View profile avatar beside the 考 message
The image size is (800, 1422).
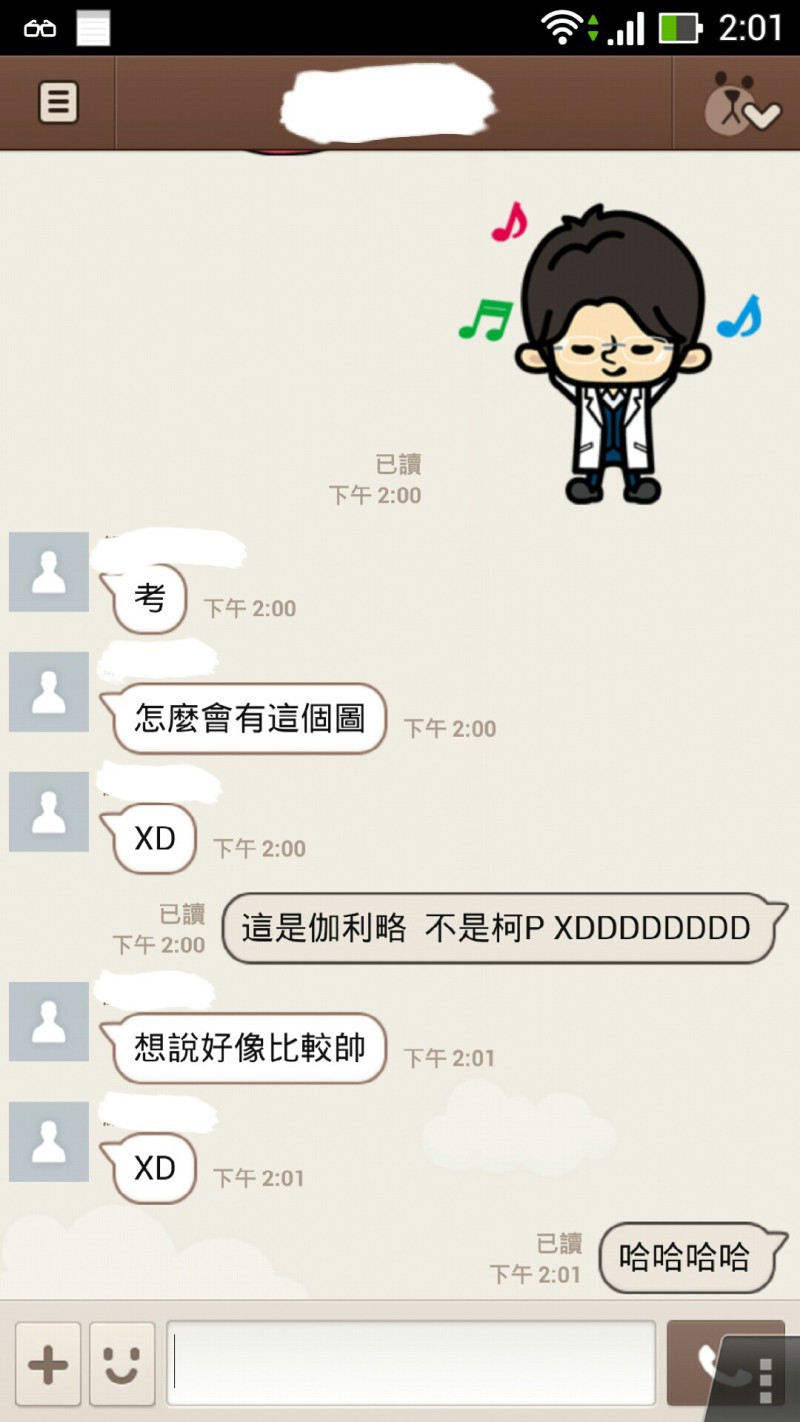pyautogui.click(x=49, y=572)
